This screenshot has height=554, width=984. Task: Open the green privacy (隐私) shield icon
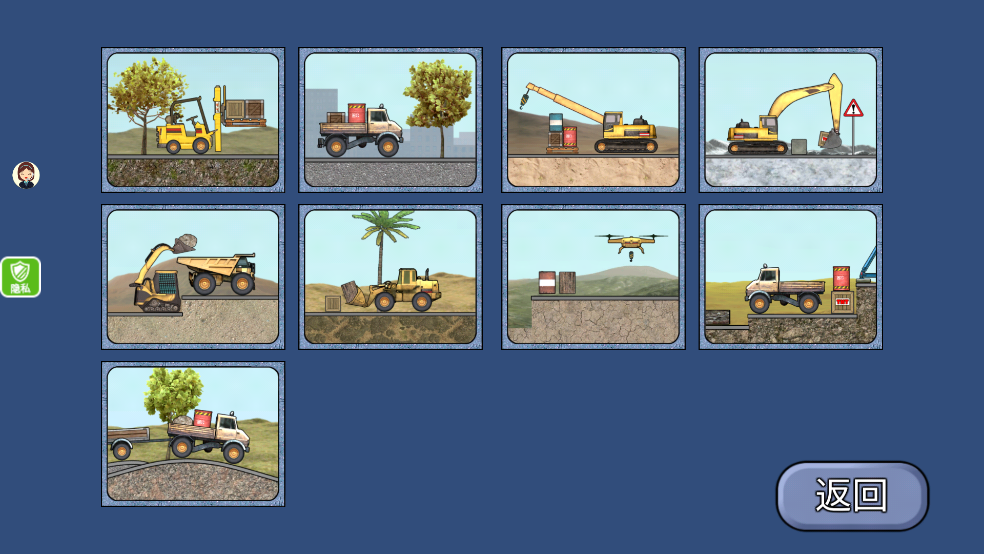click(x=21, y=277)
